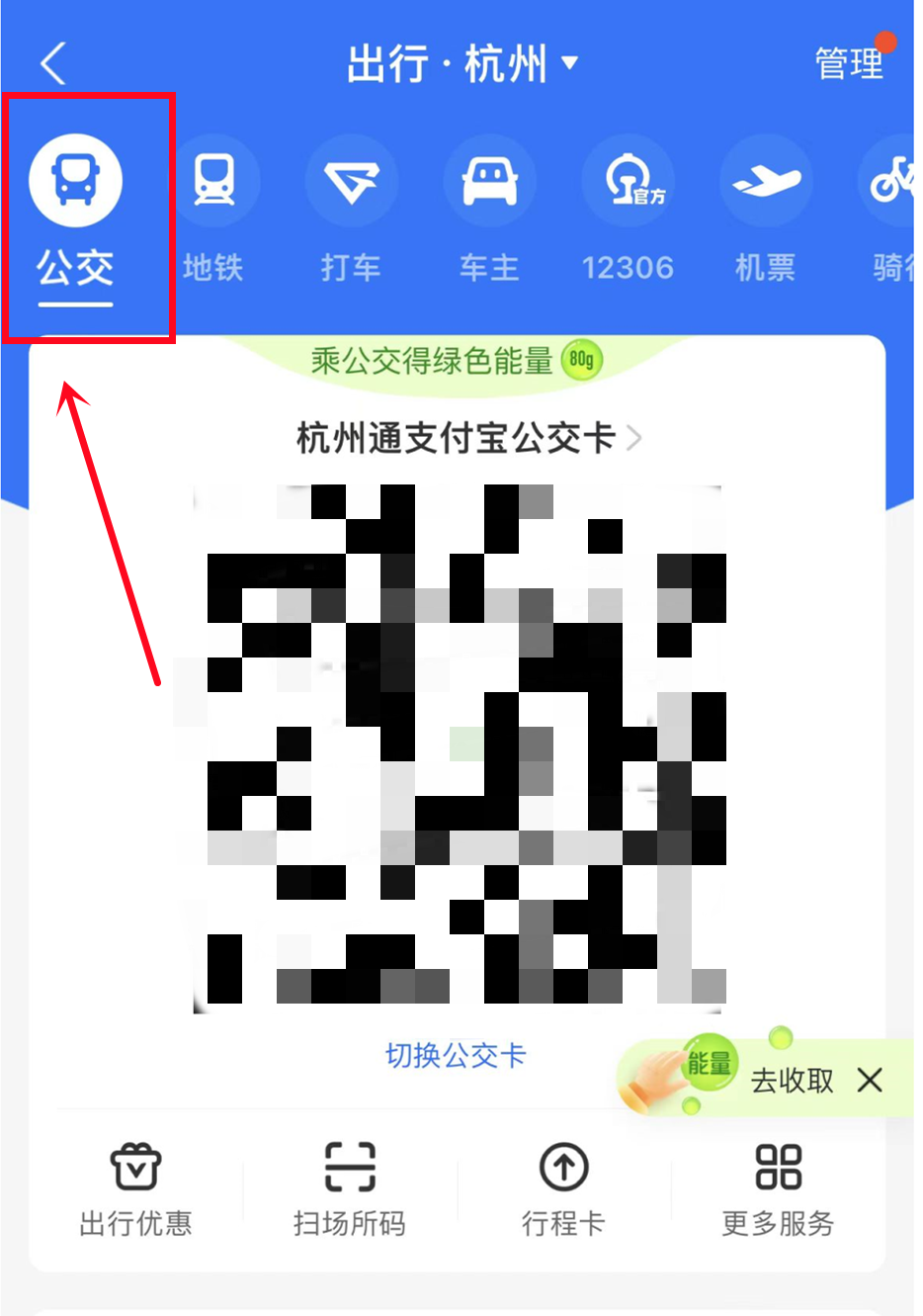
Task: Switch to the 打车 tab
Action: [351, 213]
